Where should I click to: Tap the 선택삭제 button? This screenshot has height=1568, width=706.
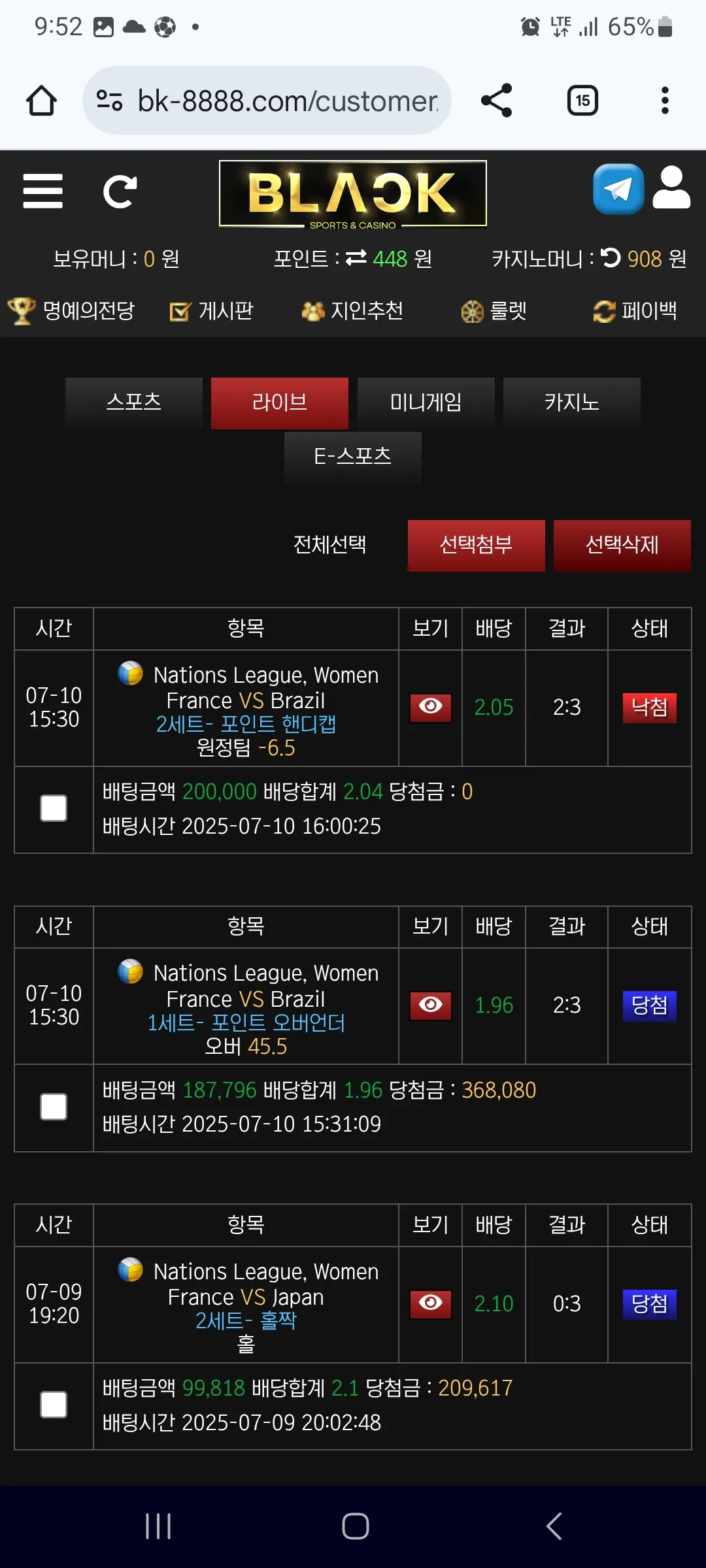[x=622, y=546]
